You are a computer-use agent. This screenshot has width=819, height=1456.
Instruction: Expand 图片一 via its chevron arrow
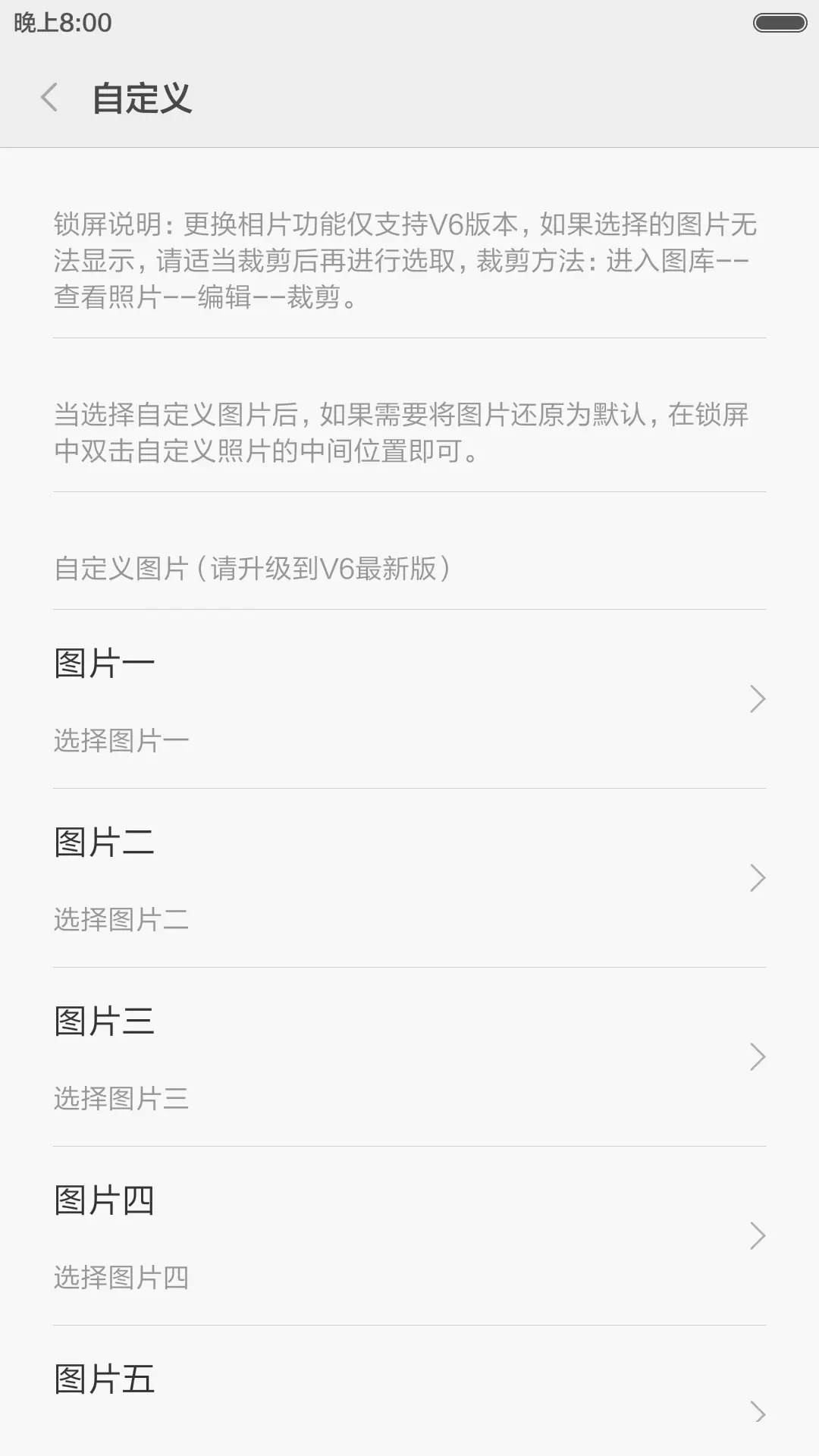click(757, 699)
